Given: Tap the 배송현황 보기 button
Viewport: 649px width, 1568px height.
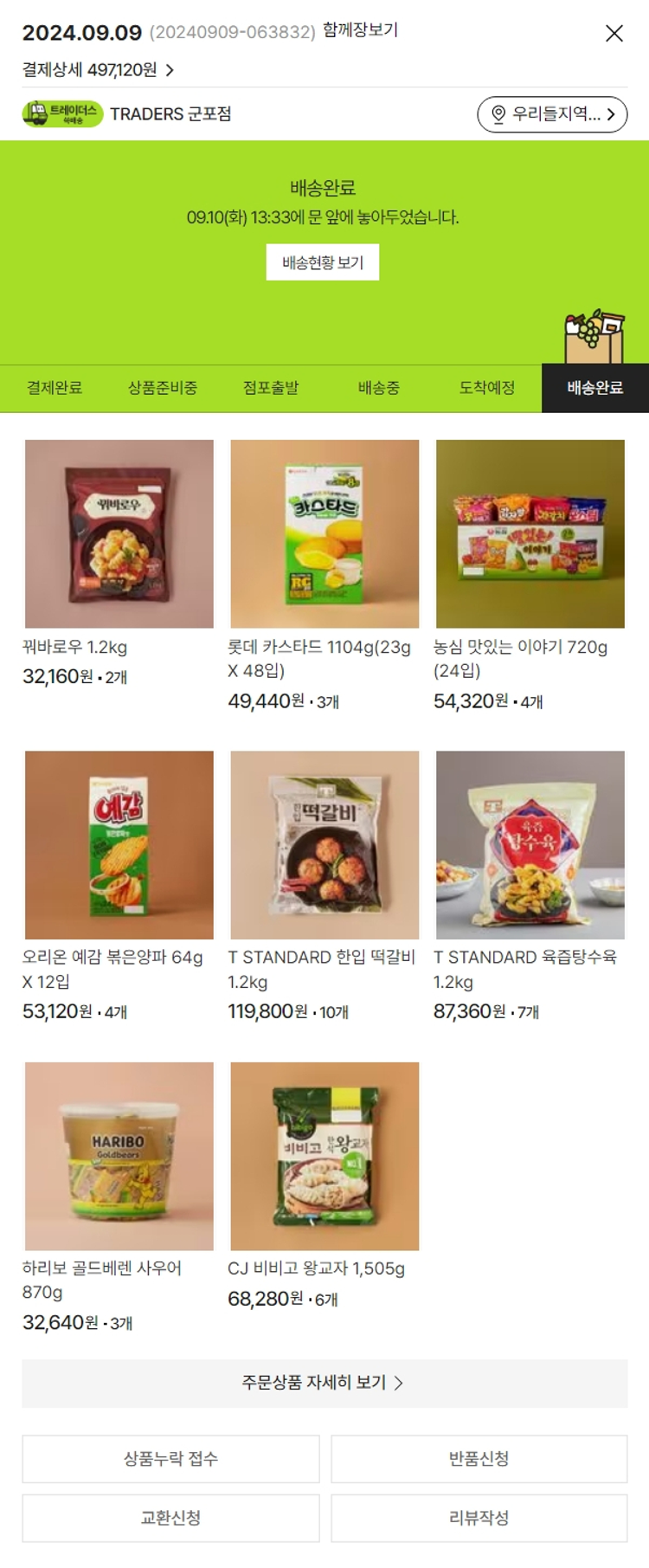Looking at the screenshot, I should click(x=323, y=262).
